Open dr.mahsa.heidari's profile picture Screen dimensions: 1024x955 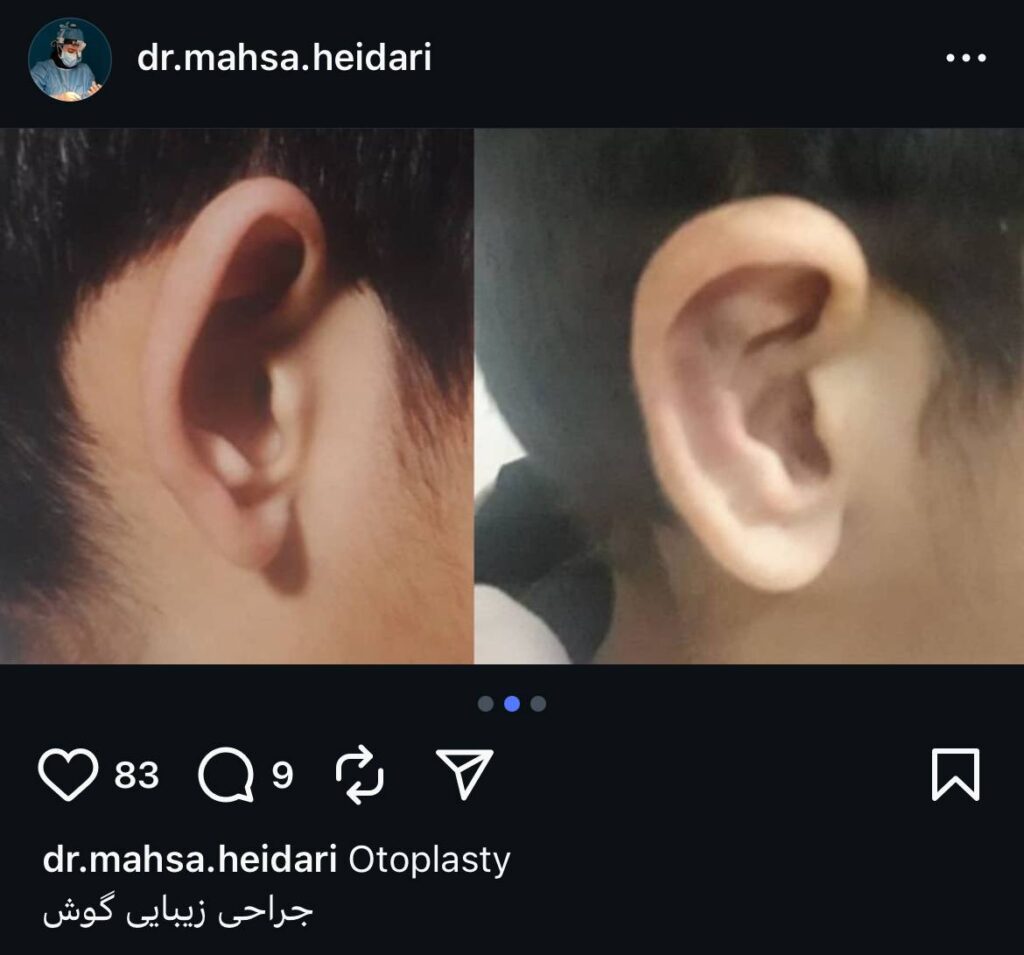tap(69, 59)
